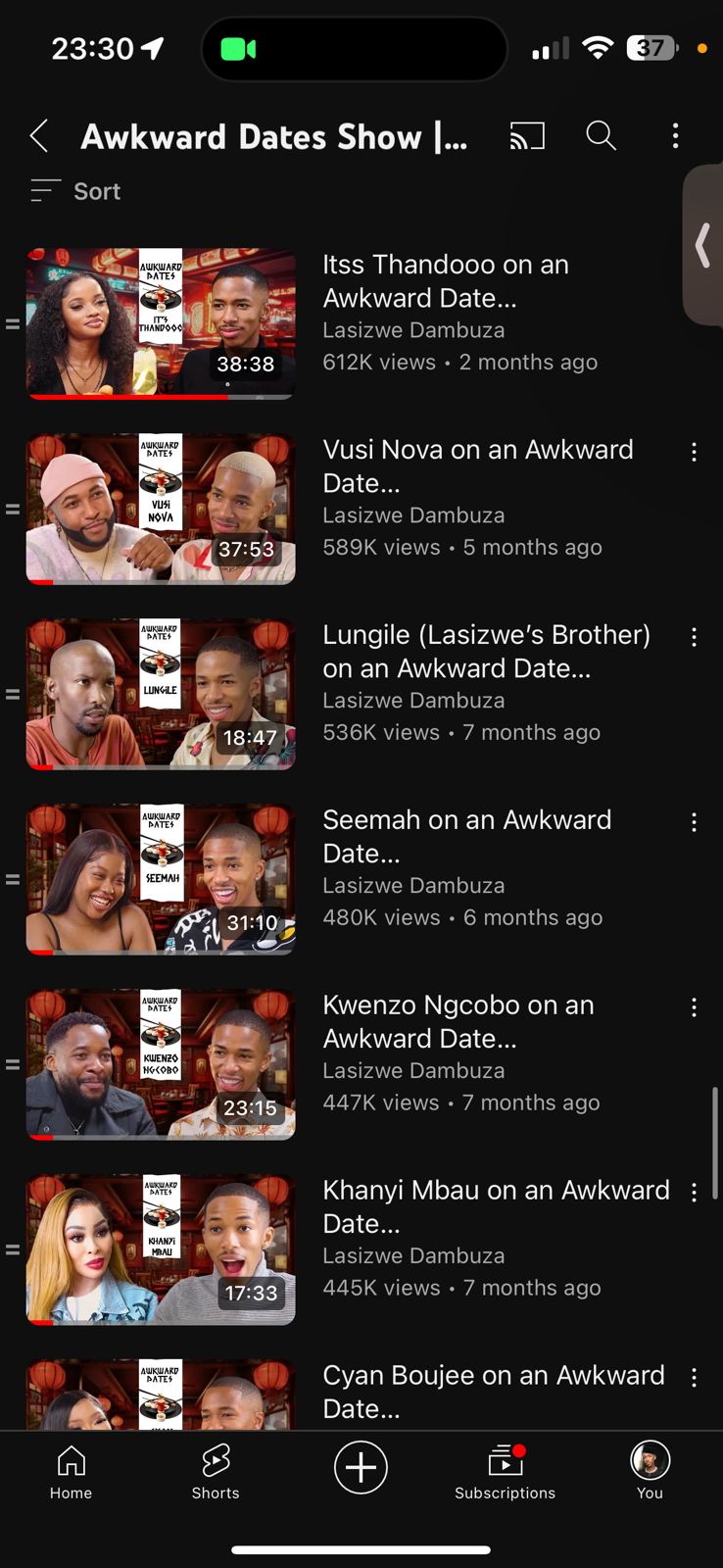Viewport: 723px width, 1568px height.
Task: Open more options for Kwenzo Ngcobo video
Action: point(694,1007)
